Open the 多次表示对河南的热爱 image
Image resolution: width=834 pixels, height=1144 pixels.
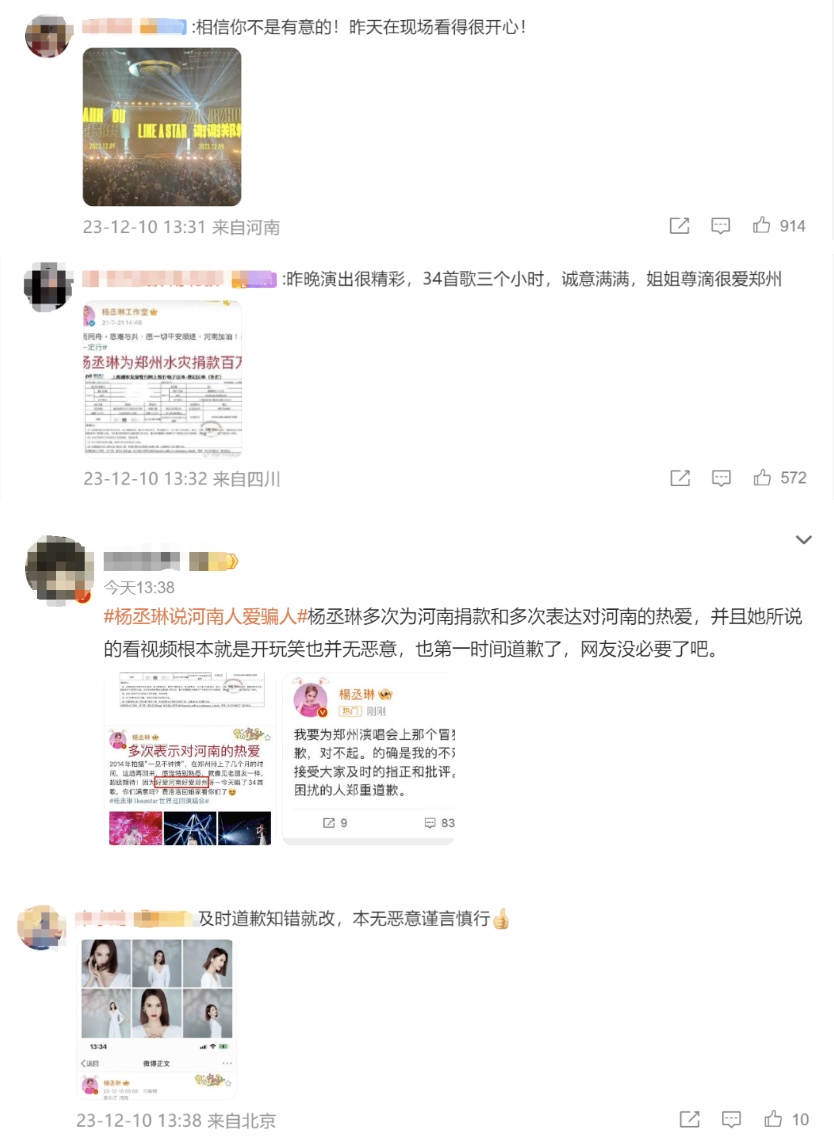point(190,759)
